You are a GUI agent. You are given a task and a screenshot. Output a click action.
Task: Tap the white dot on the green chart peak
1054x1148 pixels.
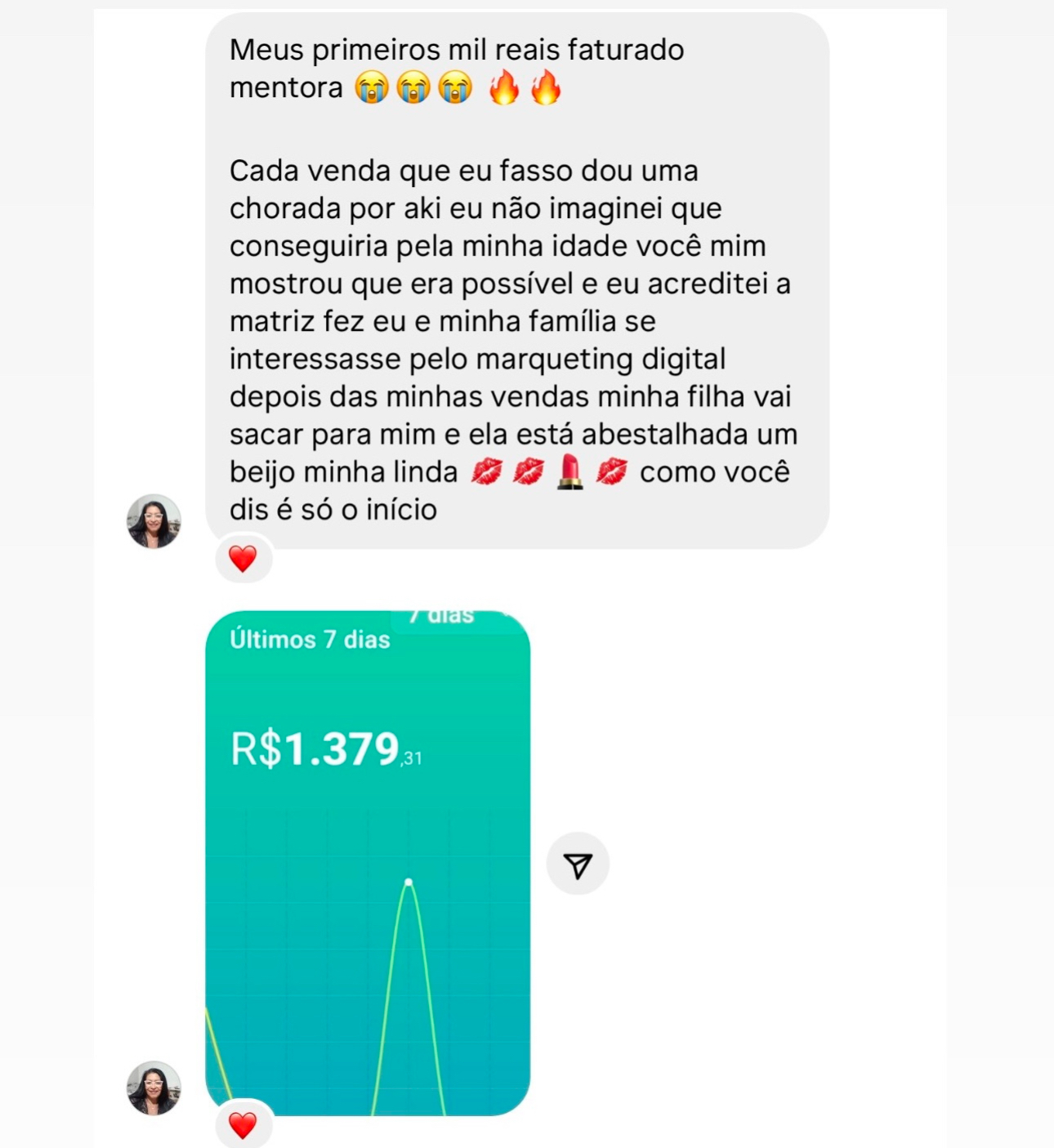[409, 881]
